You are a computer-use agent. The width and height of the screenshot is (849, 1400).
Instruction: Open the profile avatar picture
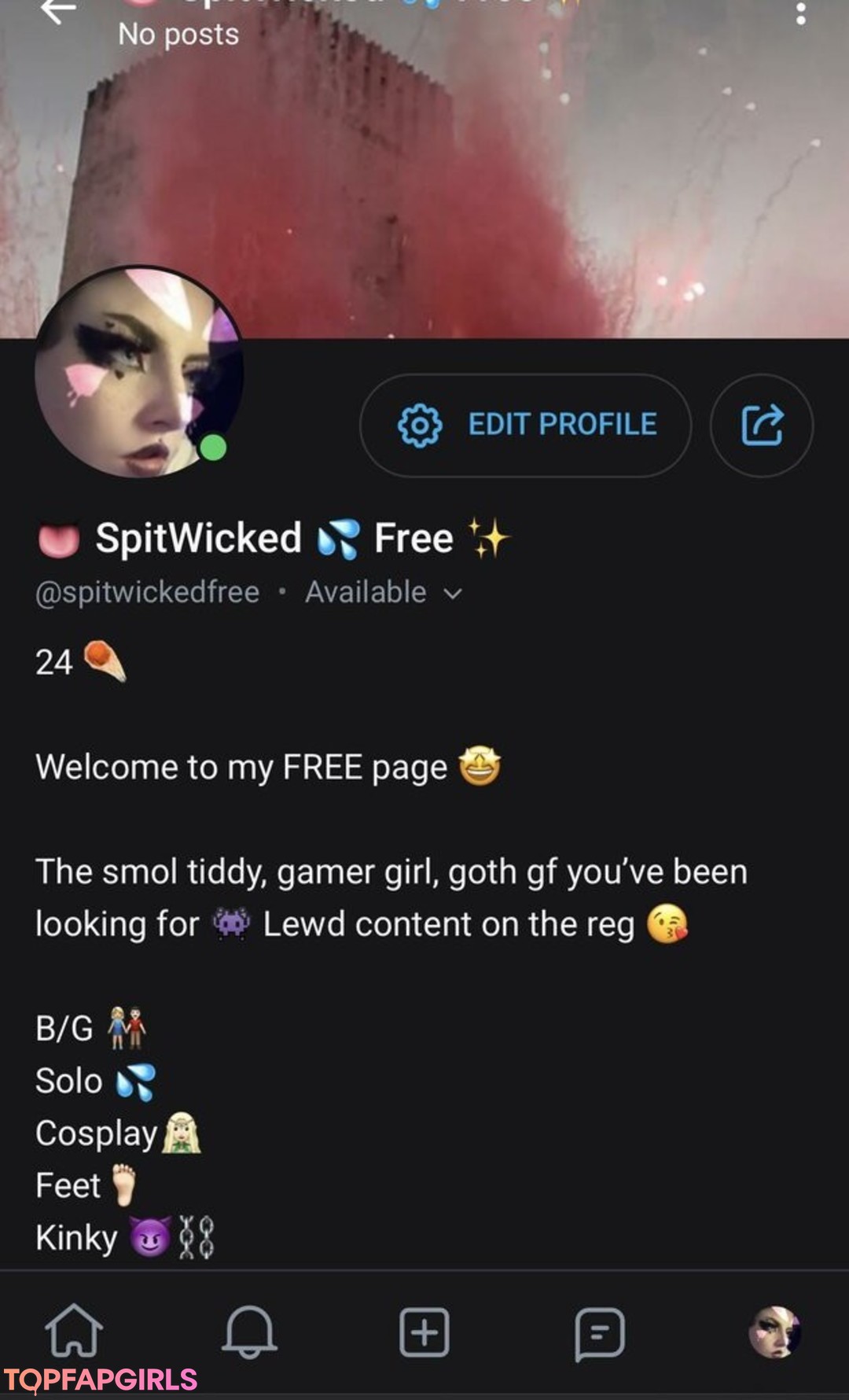coord(139,371)
